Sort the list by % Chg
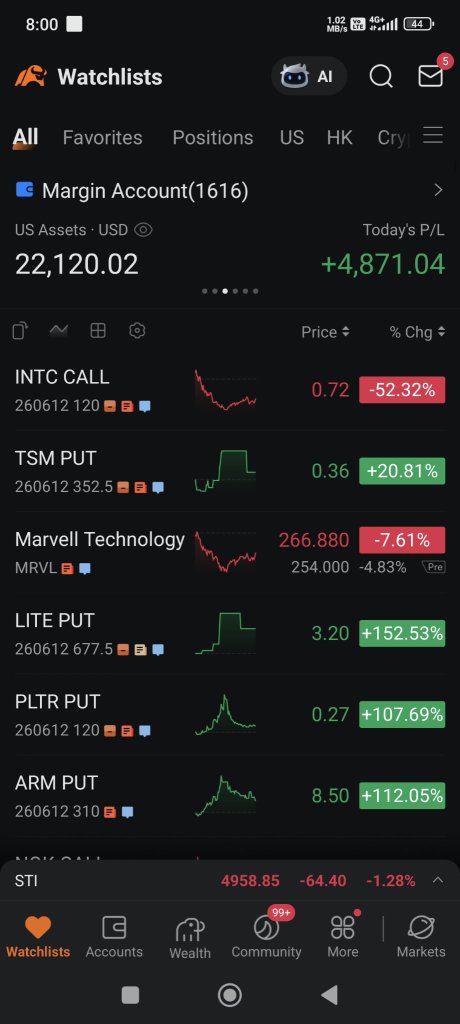460x1024 pixels. (417, 332)
